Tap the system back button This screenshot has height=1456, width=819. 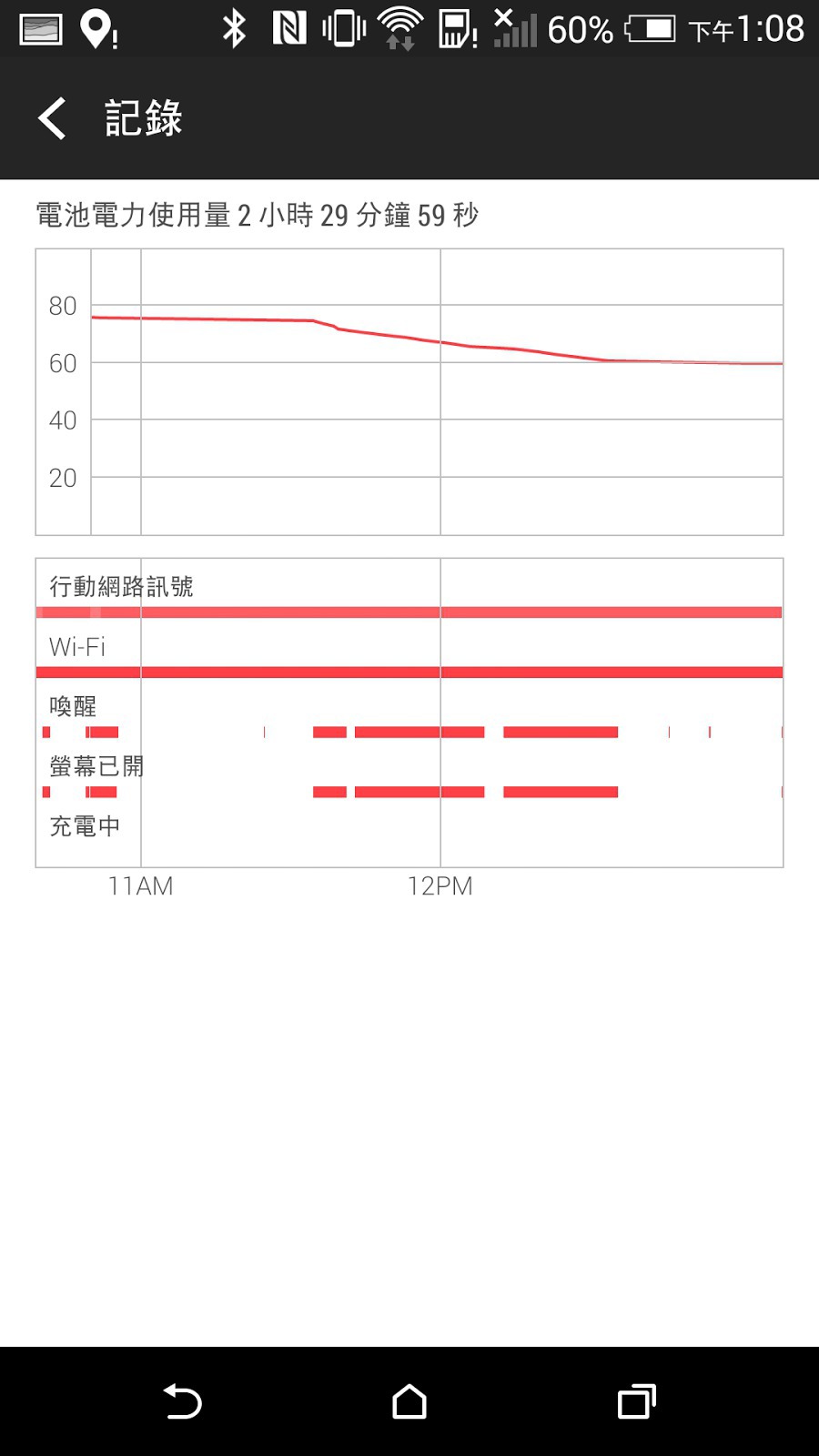pos(182,1401)
